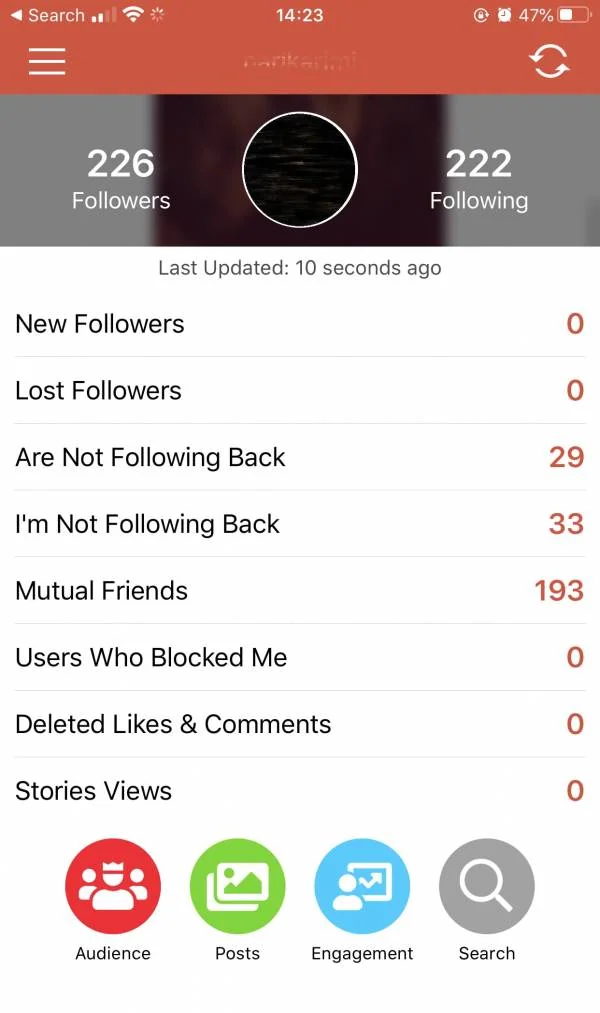Switch to the Posts section
The width and height of the screenshot is (600, 1013).
[x=238, y=887]
